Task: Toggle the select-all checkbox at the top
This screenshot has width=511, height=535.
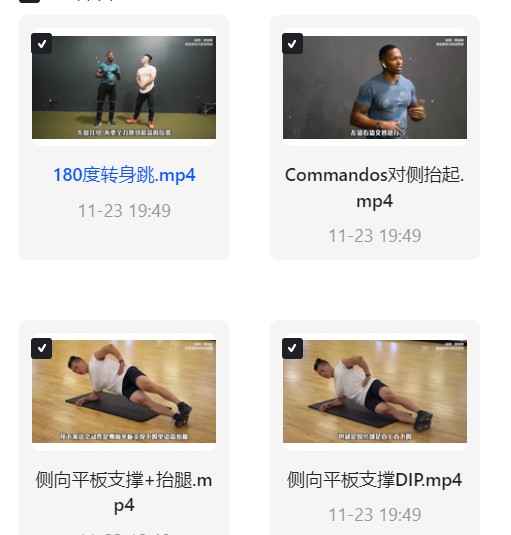Action: pyautogui.click(x=29, y=1)
